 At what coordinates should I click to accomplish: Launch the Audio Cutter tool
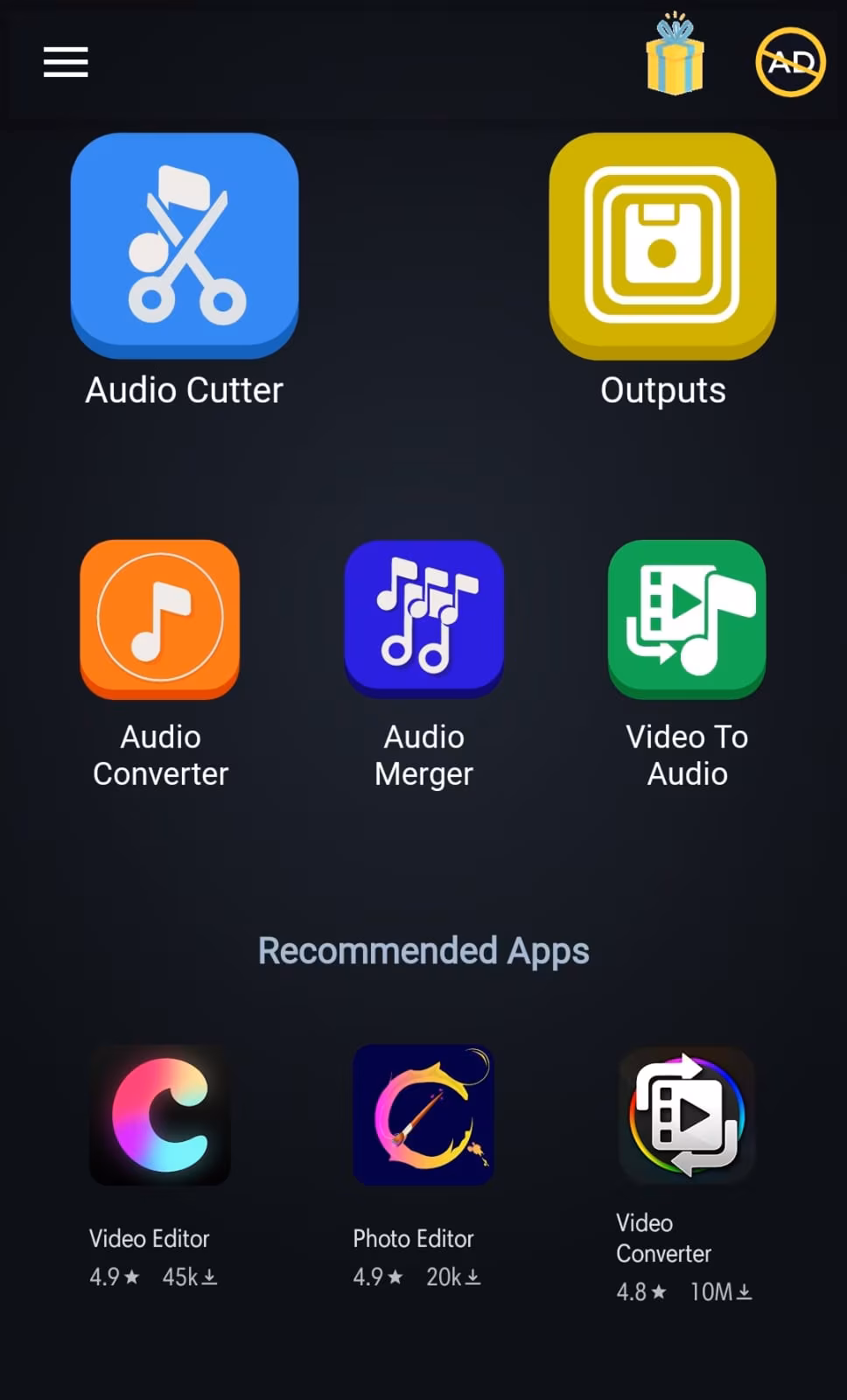coord(185,245)
